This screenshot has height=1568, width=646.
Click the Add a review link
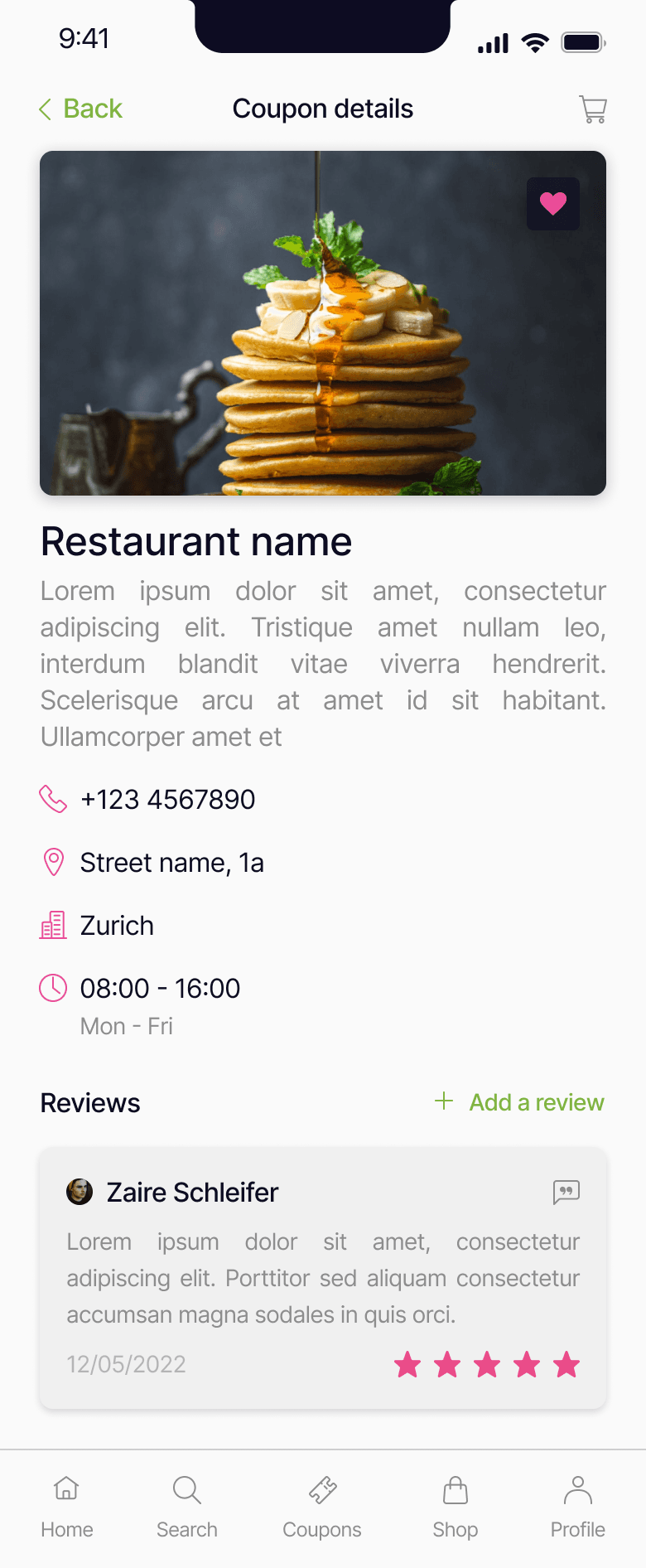(x=537, y=1102)
